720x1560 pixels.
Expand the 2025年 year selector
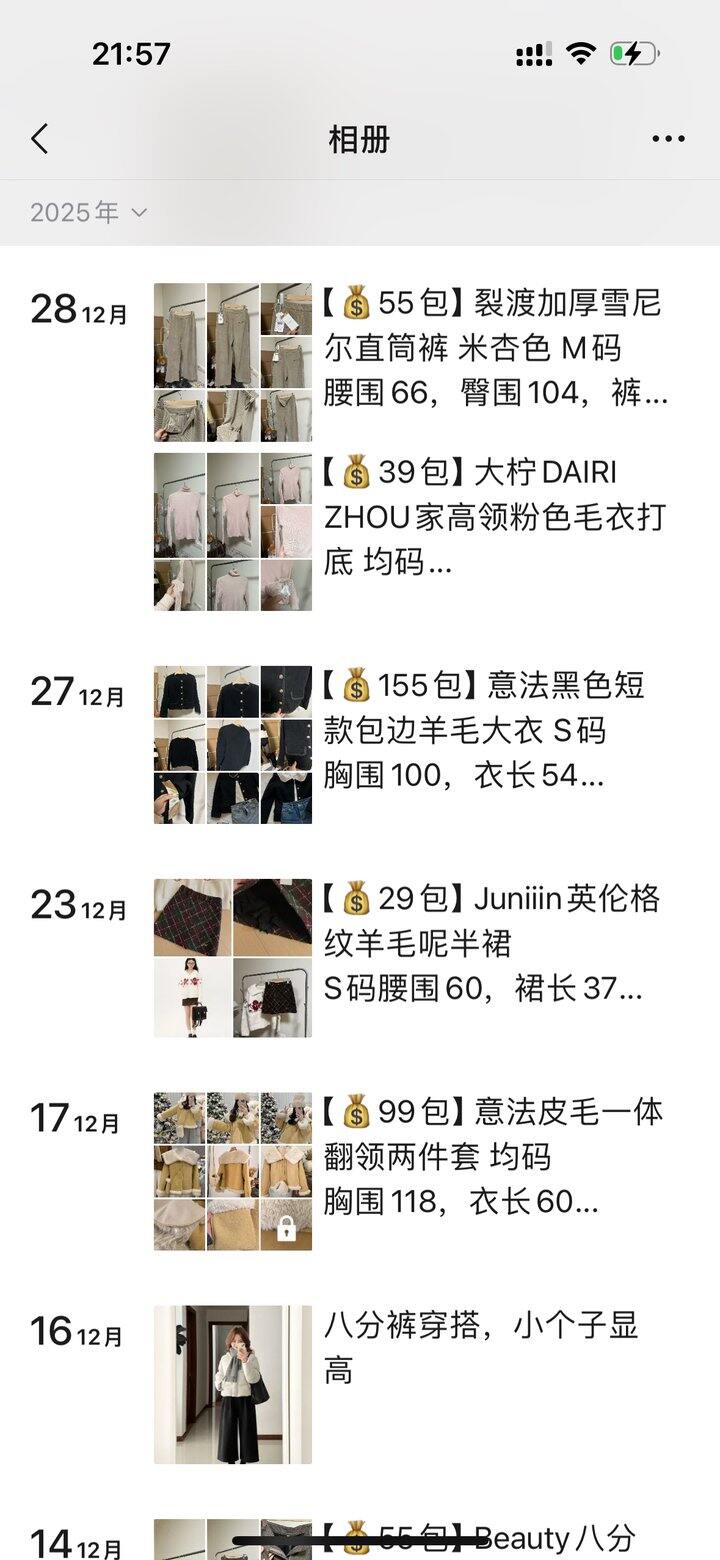(88, 212)
